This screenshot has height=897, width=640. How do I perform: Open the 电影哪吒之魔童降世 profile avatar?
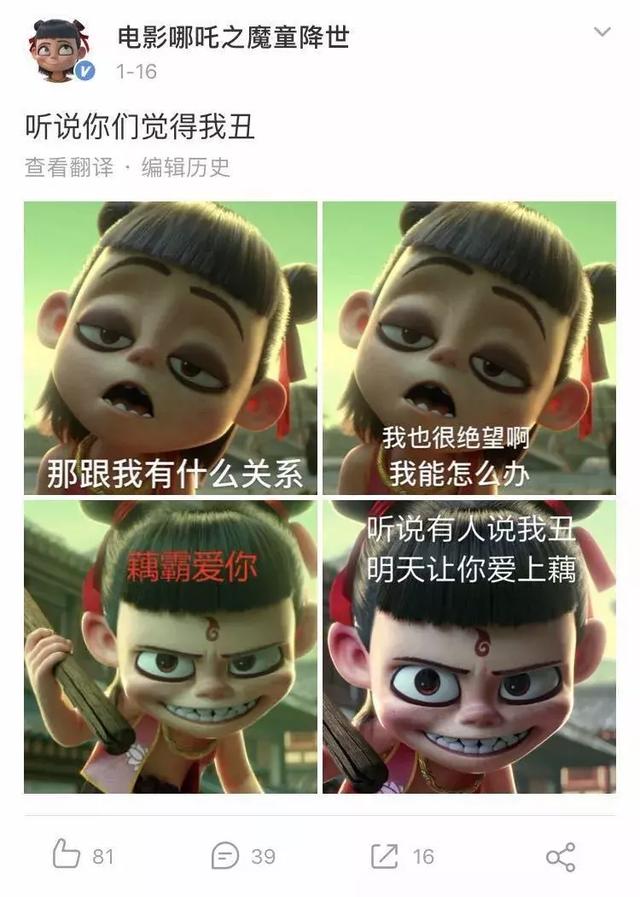(x=59, y=50)
